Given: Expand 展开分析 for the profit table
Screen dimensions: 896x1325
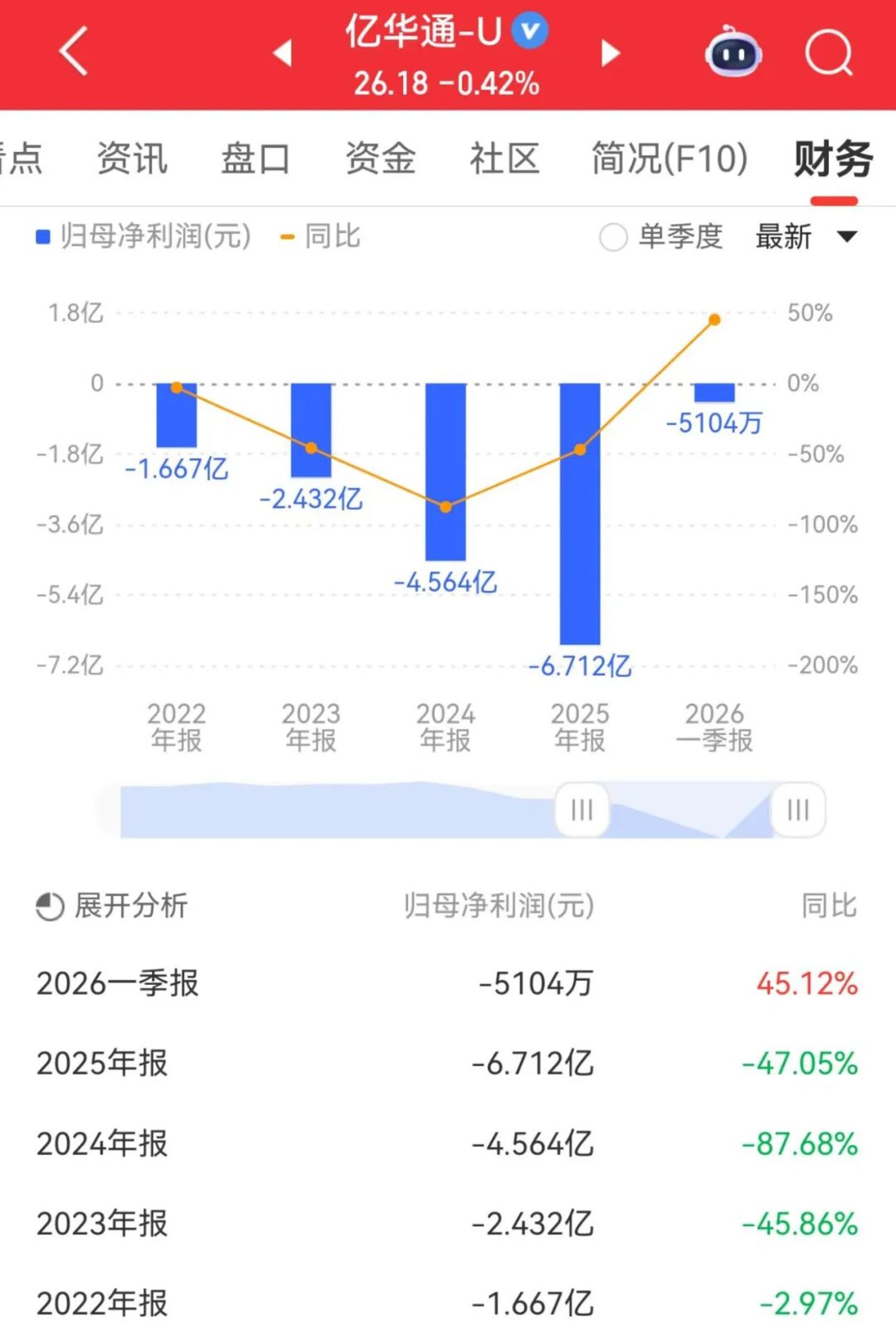Looking at the screenshot, I should [x=112, y=906].
